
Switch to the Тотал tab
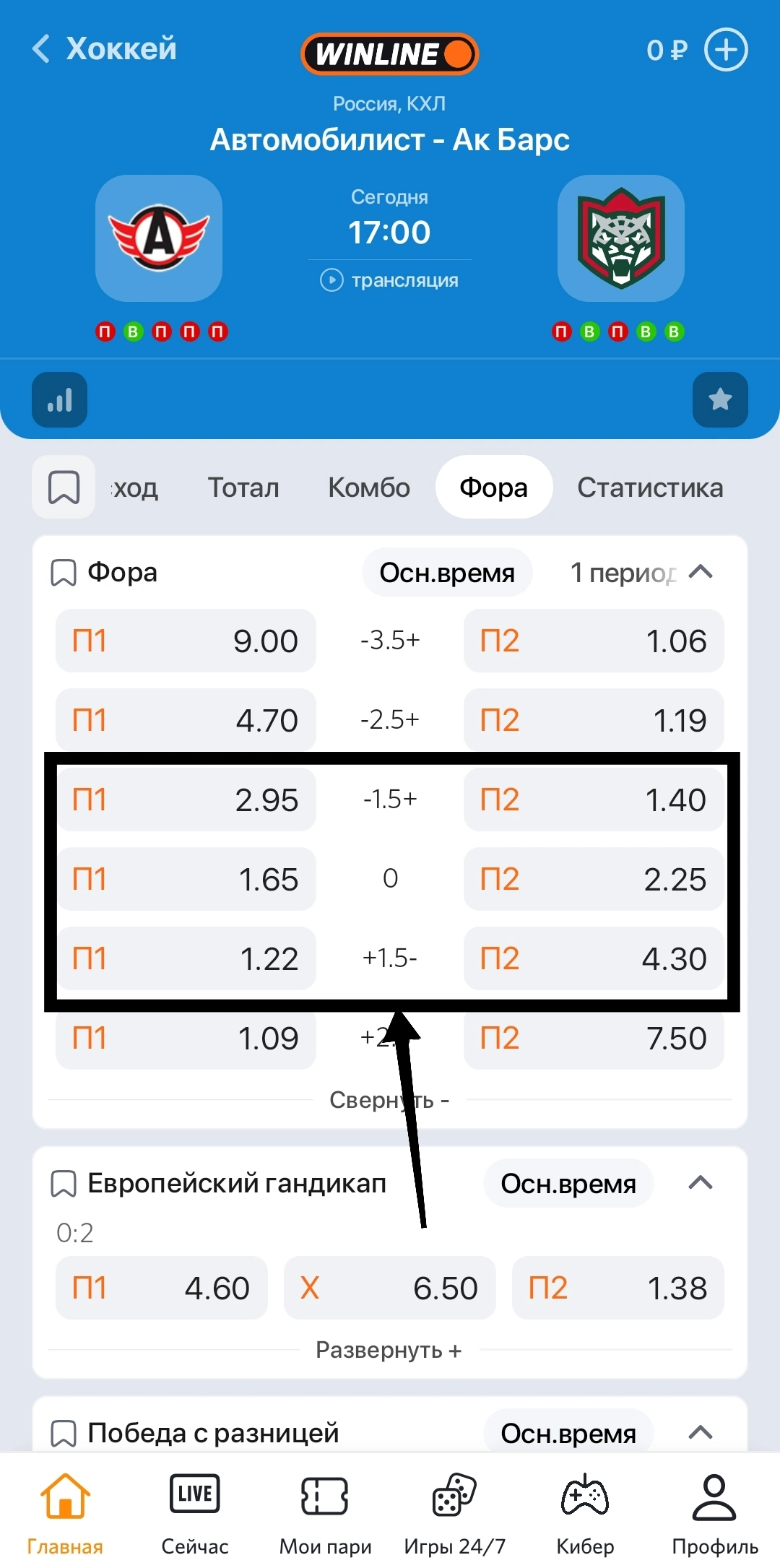(x=243, y=488)
